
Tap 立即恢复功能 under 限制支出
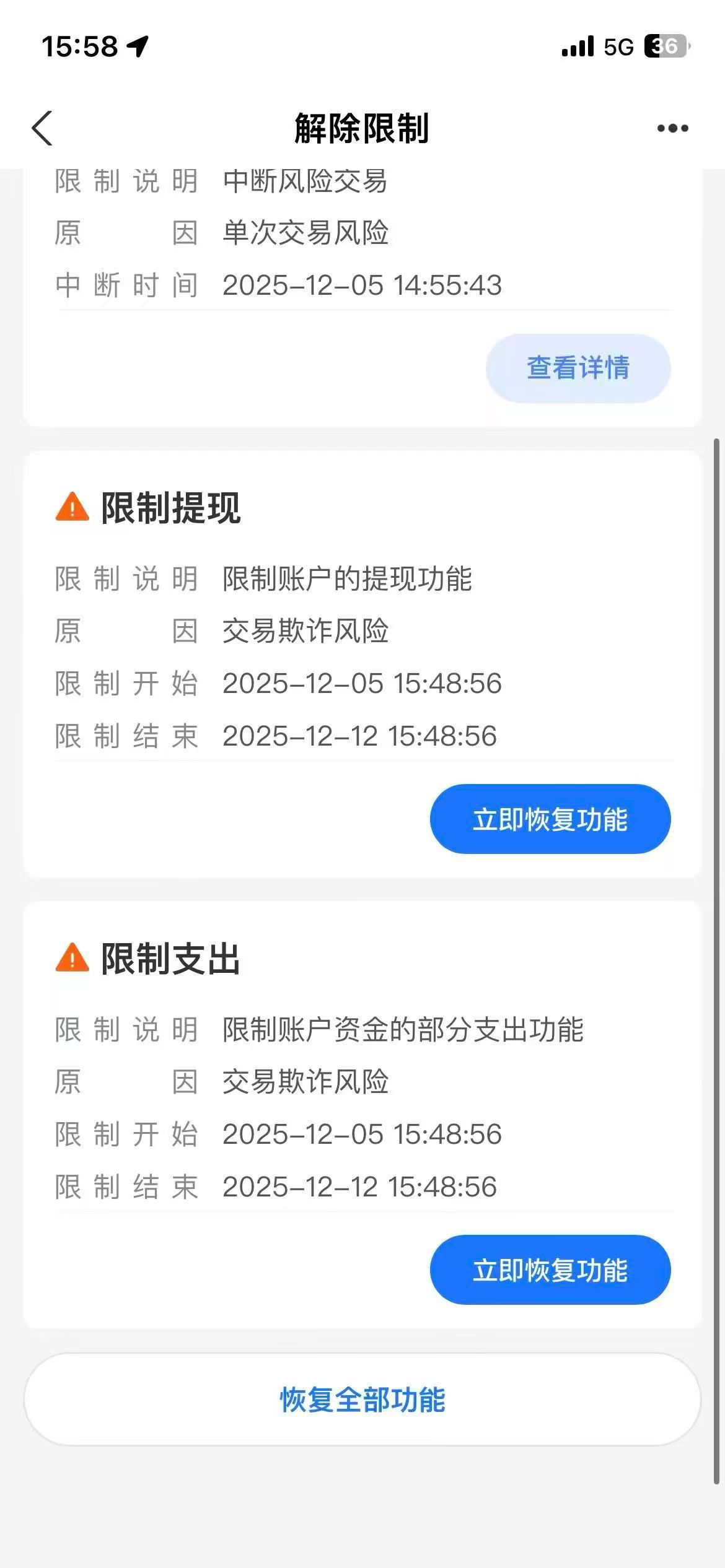coord(550,1270)
